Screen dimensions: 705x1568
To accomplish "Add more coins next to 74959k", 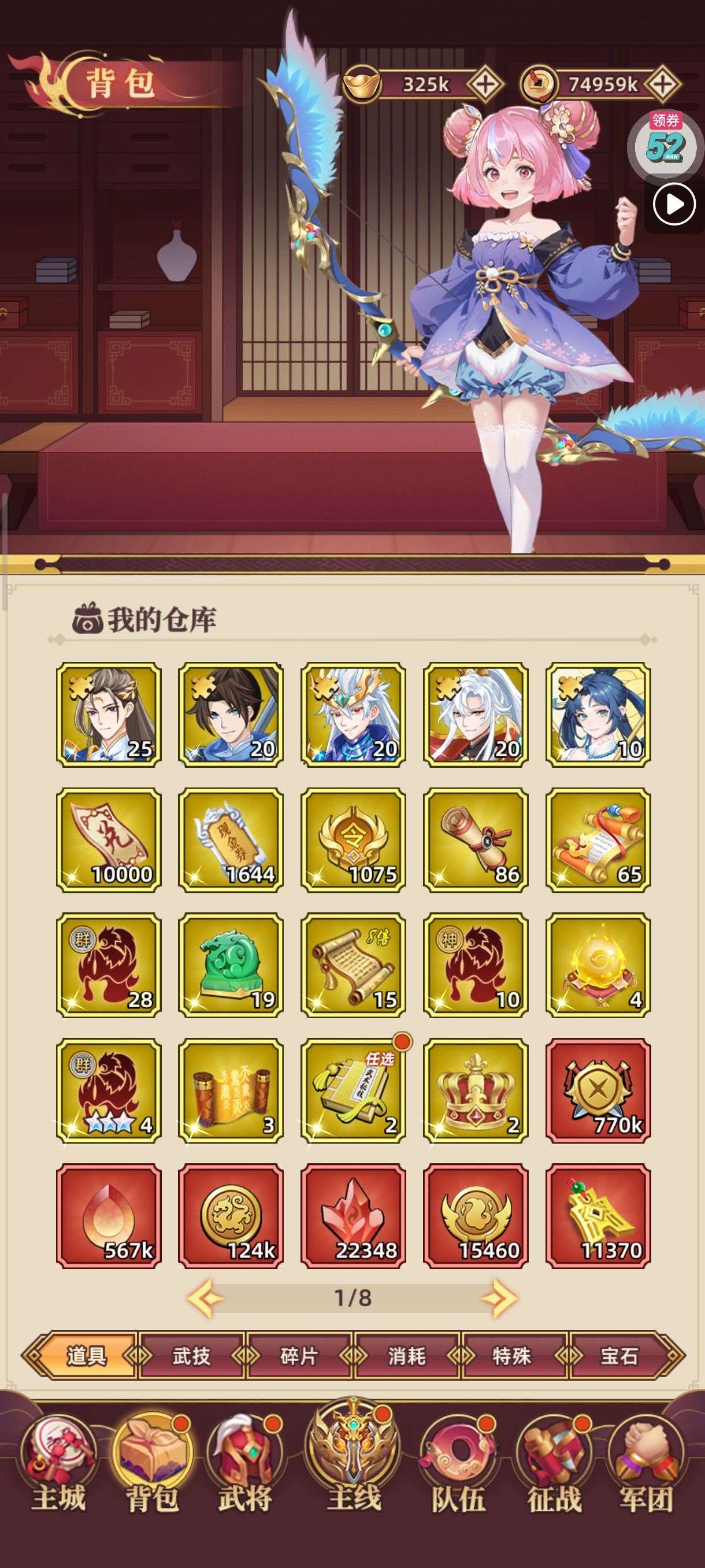I will tap(662, 84).
